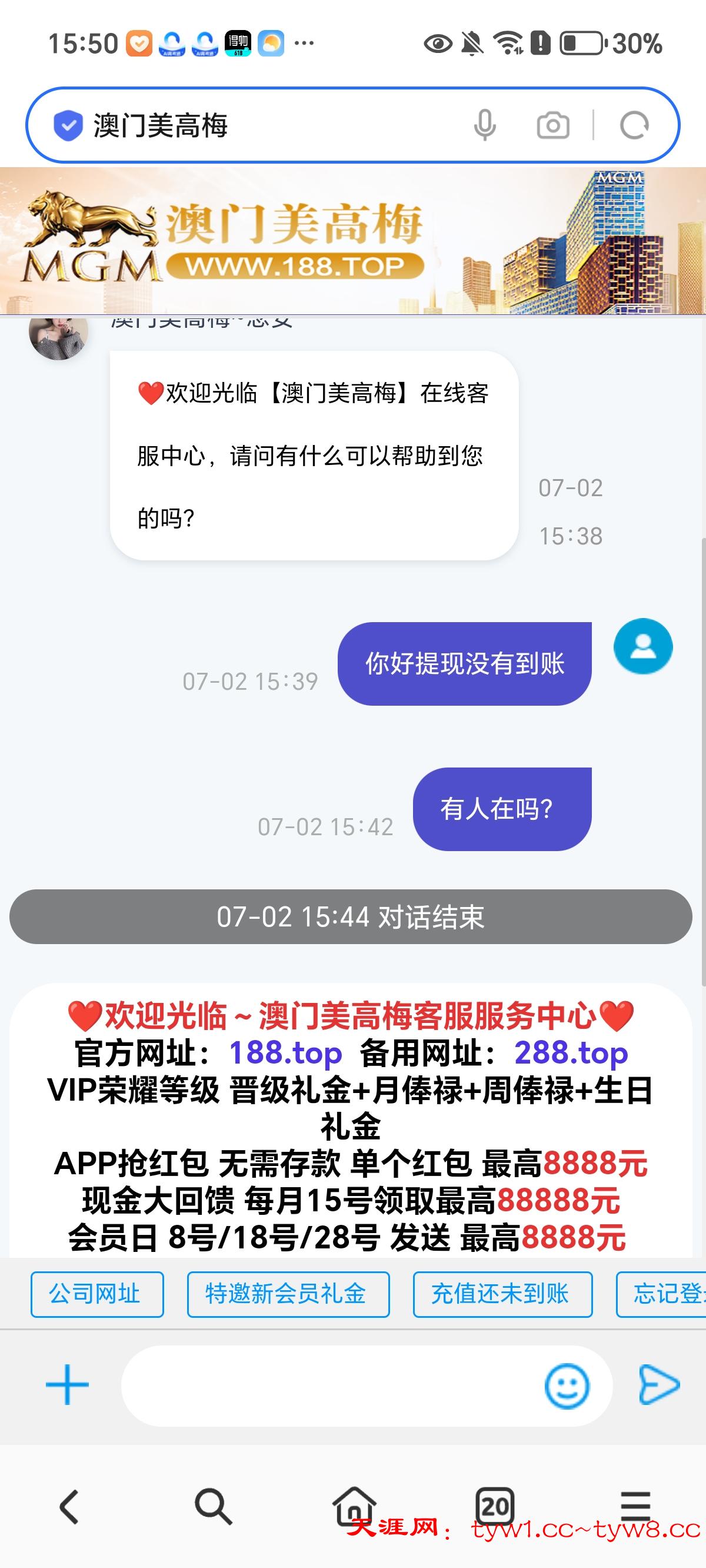The height and width of the screenshot is (1568, 706).
Task: Tap the blue shield icon in search bar
Action: (x=69, y=124)
